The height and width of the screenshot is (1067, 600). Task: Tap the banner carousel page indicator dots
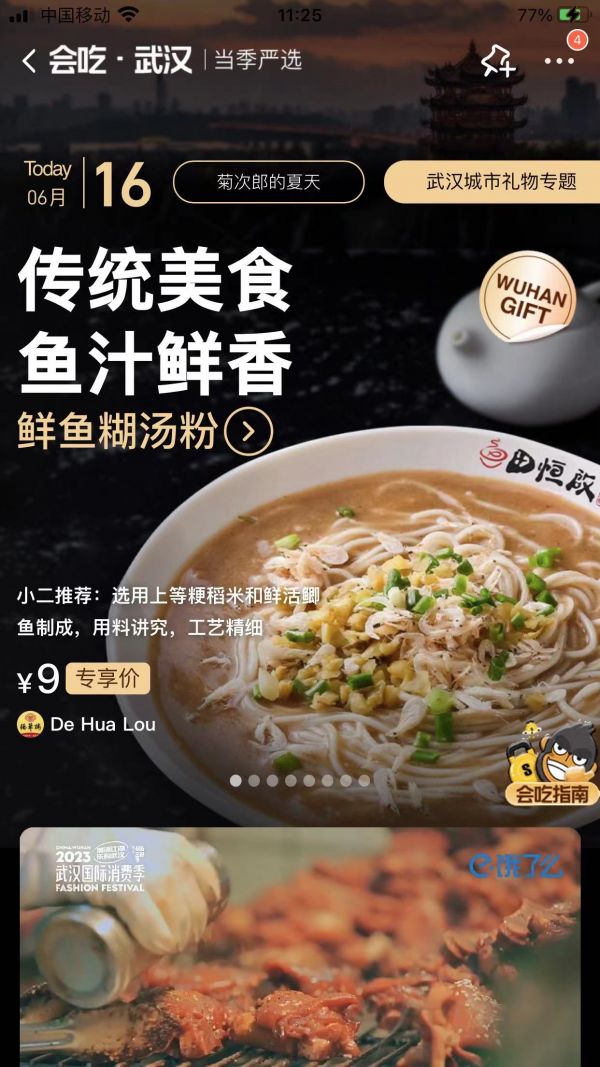(300, 780)
